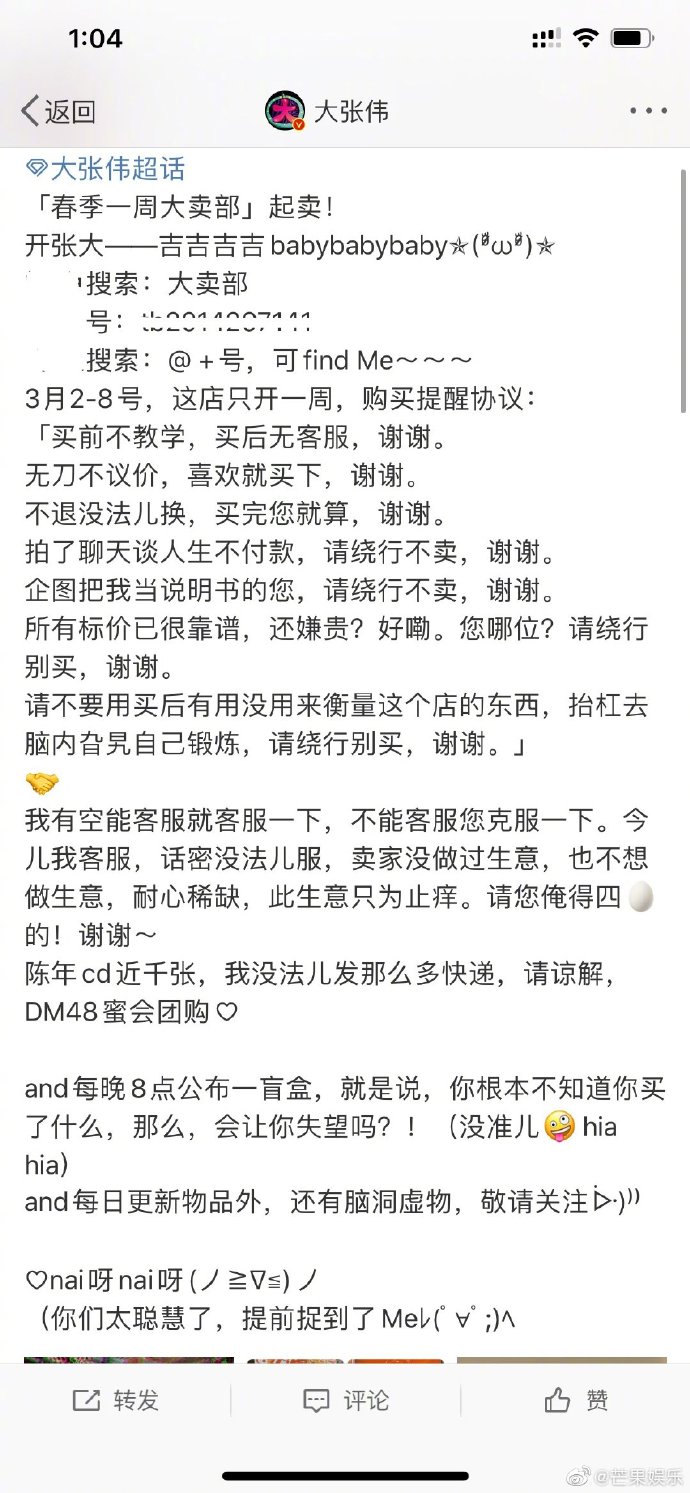The height and width of the screenshot is (1493, 690).
Task: Open 大张伟 profile from the header
Action: pos(327,111)
